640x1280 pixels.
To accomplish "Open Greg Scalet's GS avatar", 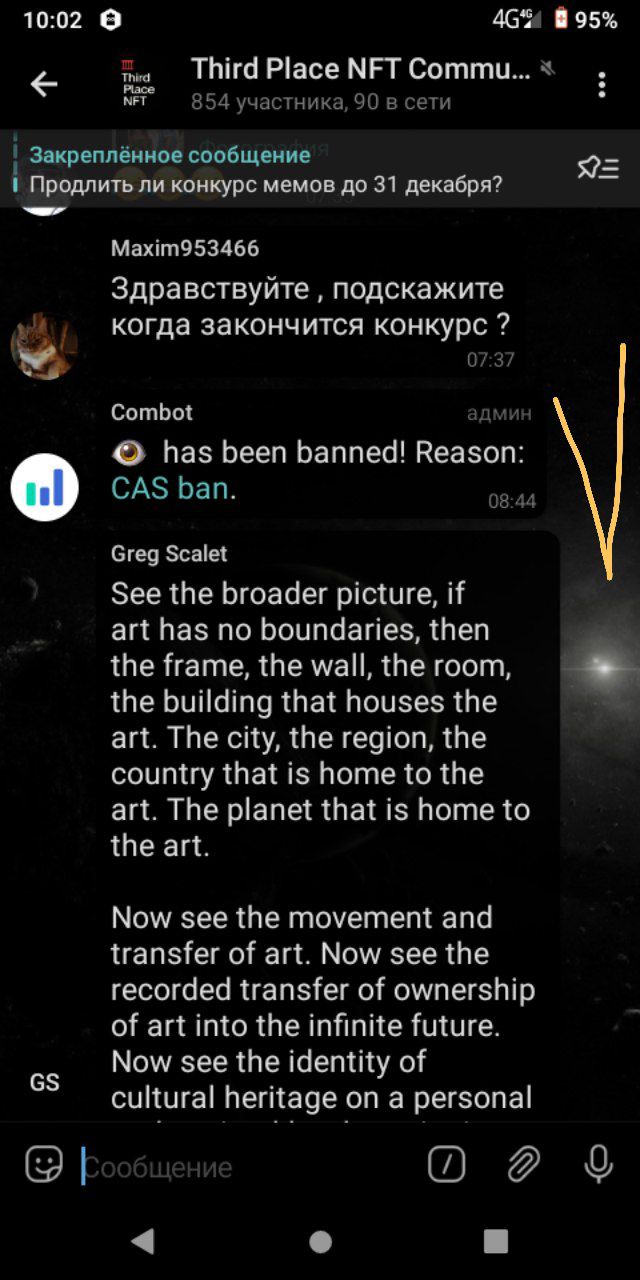I will 44,1082.
